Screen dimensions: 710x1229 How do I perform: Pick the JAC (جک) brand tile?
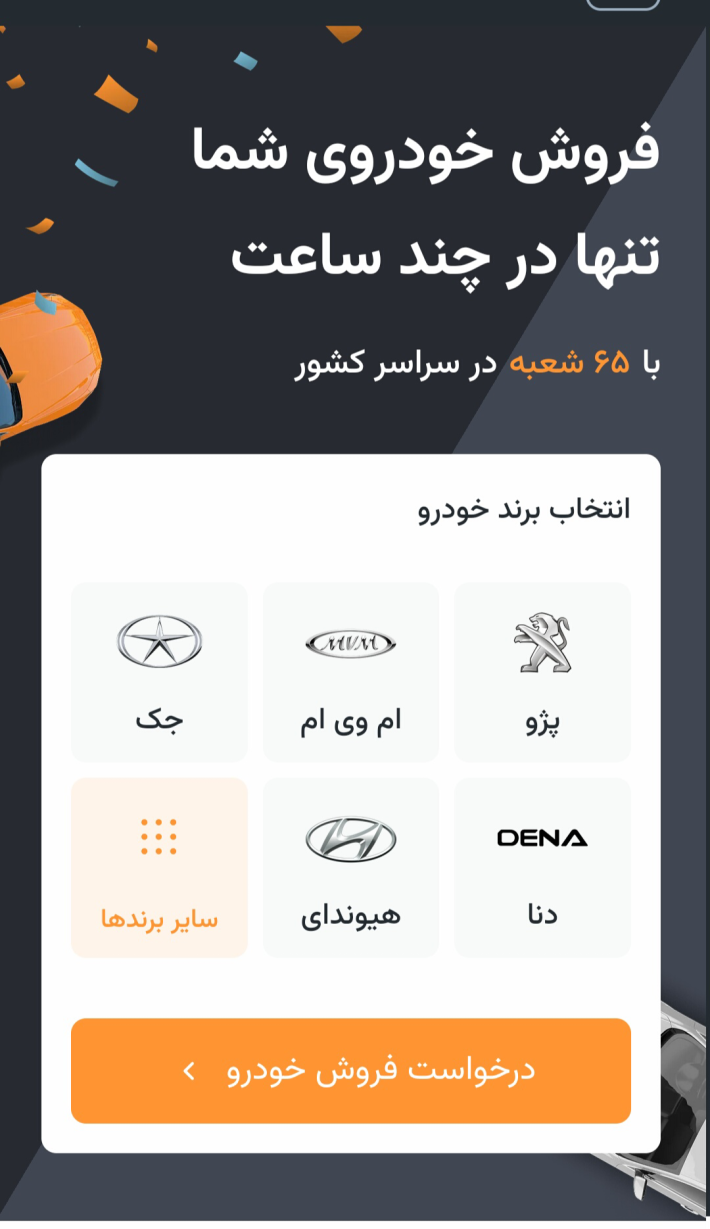[x=159, y=671]
